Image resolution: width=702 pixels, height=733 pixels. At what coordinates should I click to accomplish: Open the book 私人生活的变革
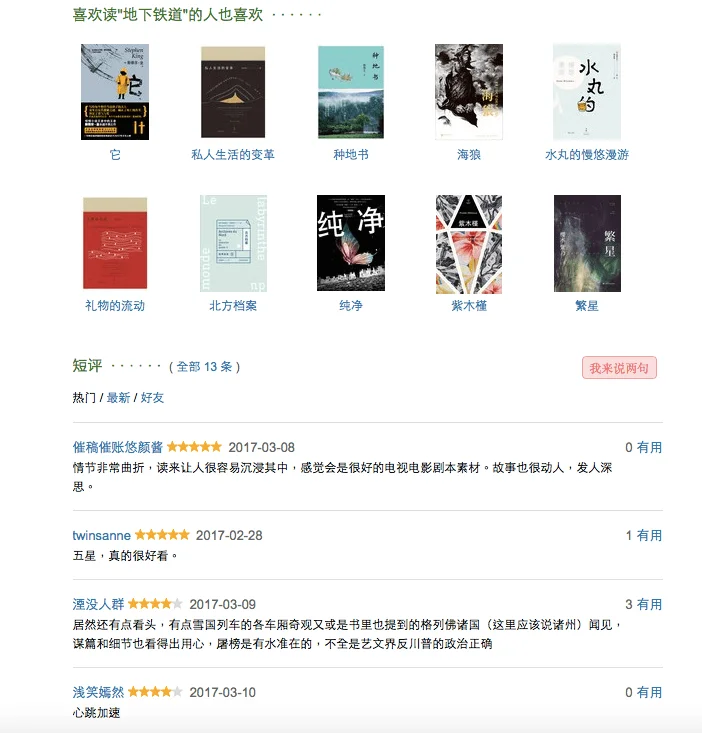coord(233,92)
